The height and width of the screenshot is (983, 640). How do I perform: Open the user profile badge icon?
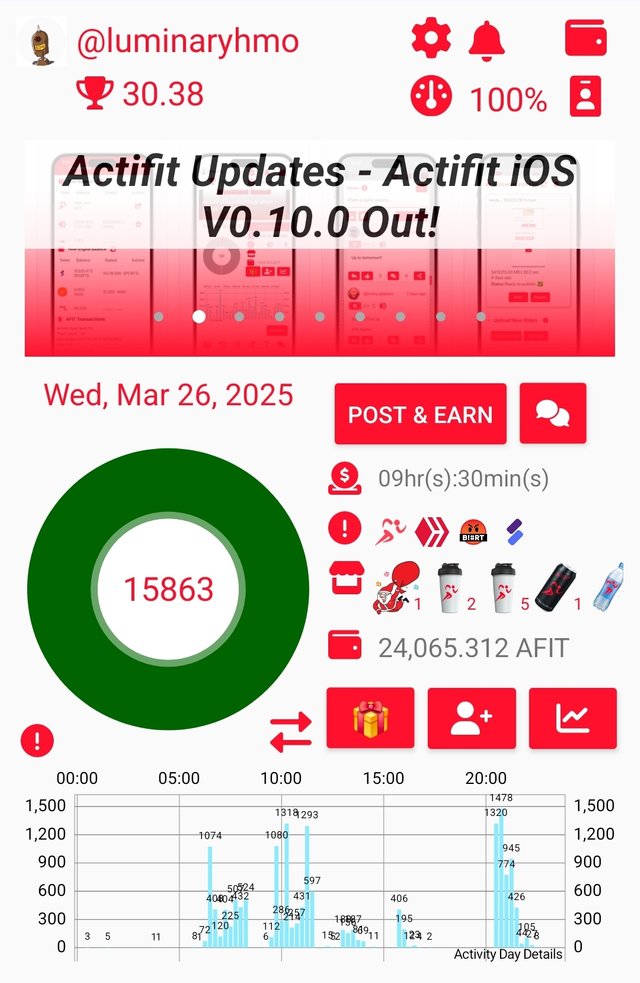[585, 96]
